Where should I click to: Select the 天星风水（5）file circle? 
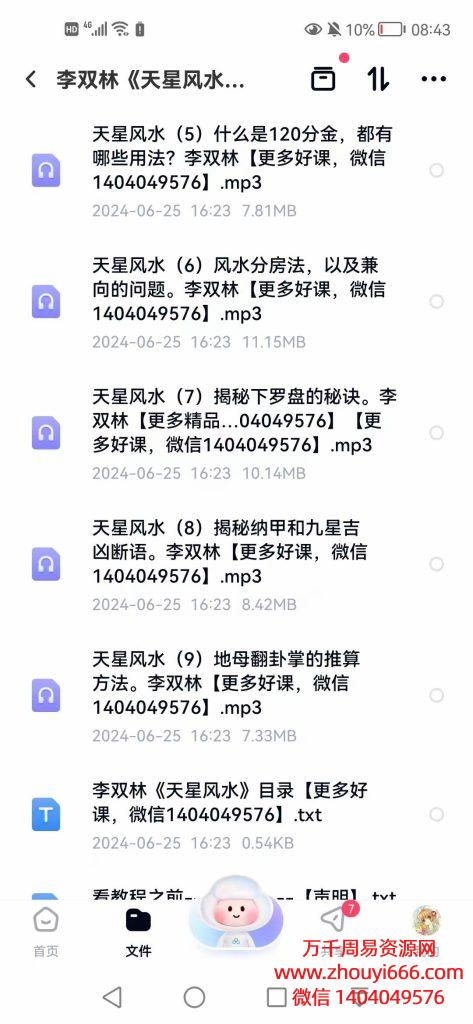pyautogui.click(x=436, y=170)
